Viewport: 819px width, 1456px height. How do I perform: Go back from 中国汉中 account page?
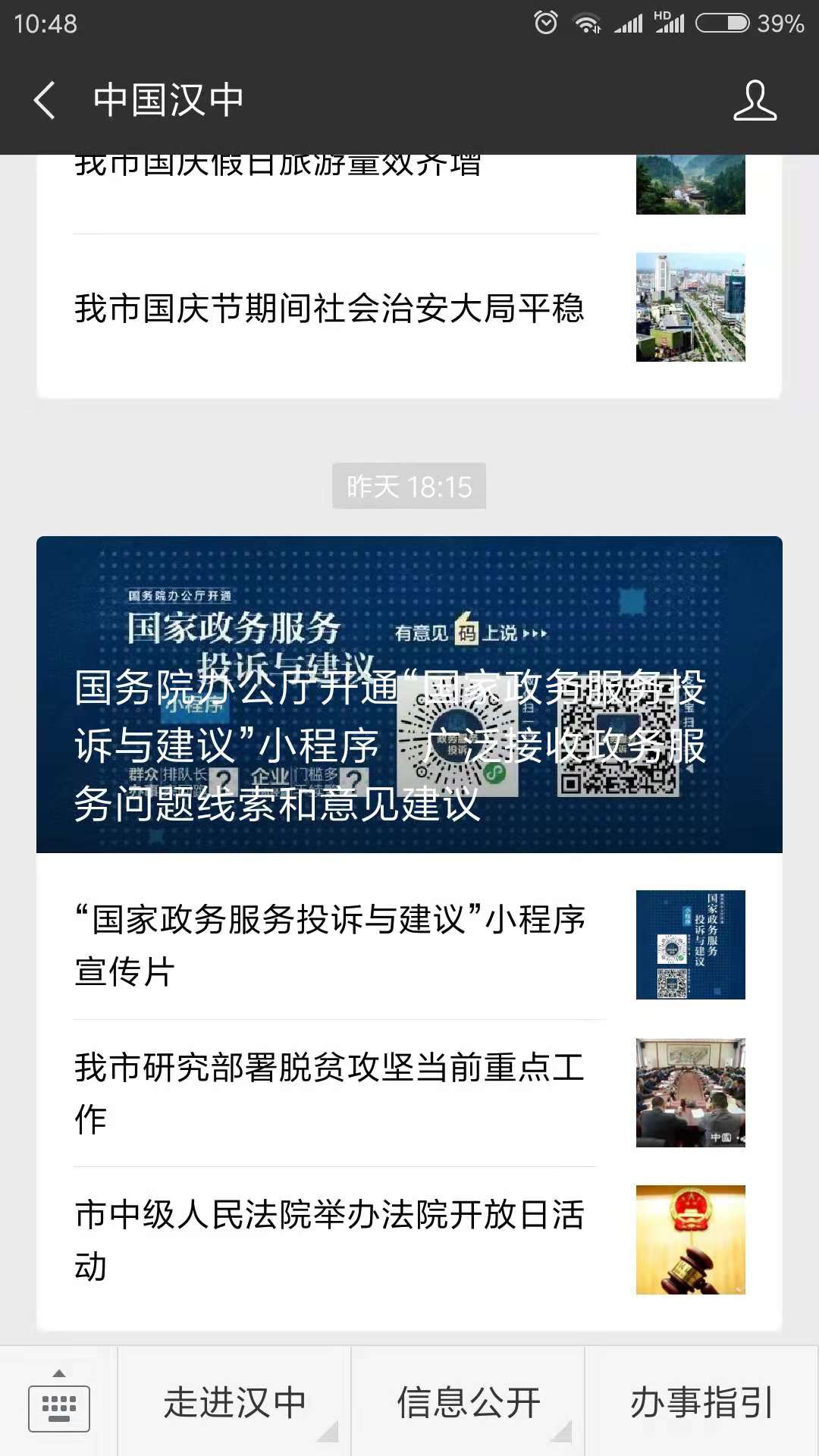(x=45, y=100)
